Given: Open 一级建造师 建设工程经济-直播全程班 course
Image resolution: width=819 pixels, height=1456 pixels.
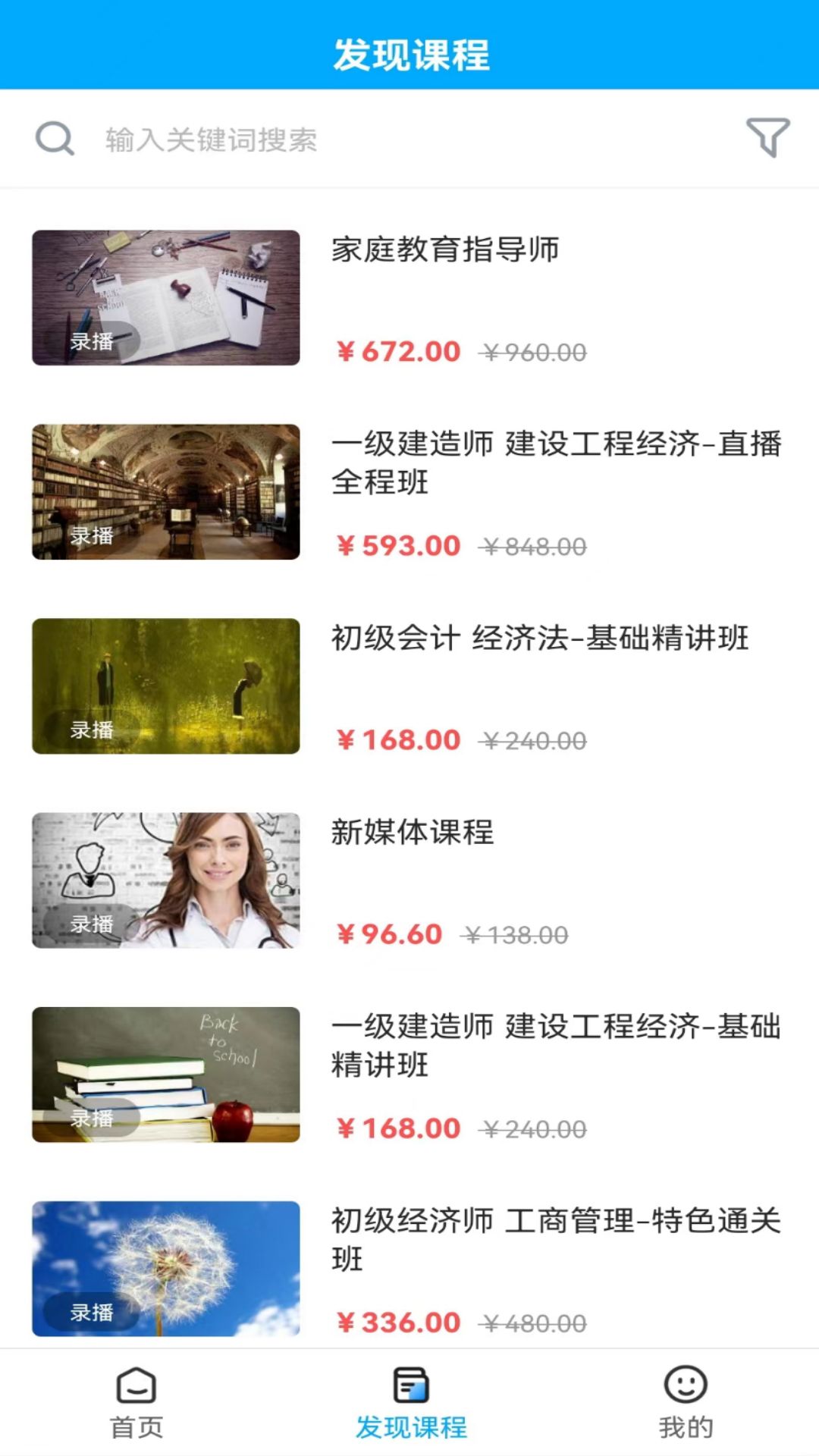Looking at the screenshot, I should click(557, 466).
